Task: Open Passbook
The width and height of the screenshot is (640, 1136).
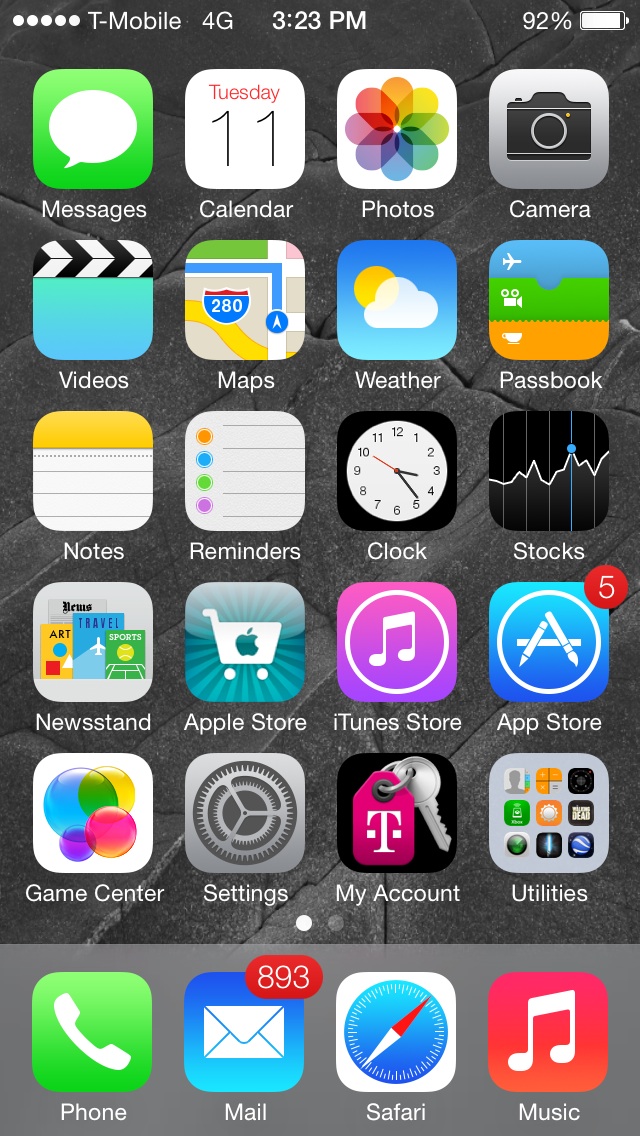Action: 549,300
